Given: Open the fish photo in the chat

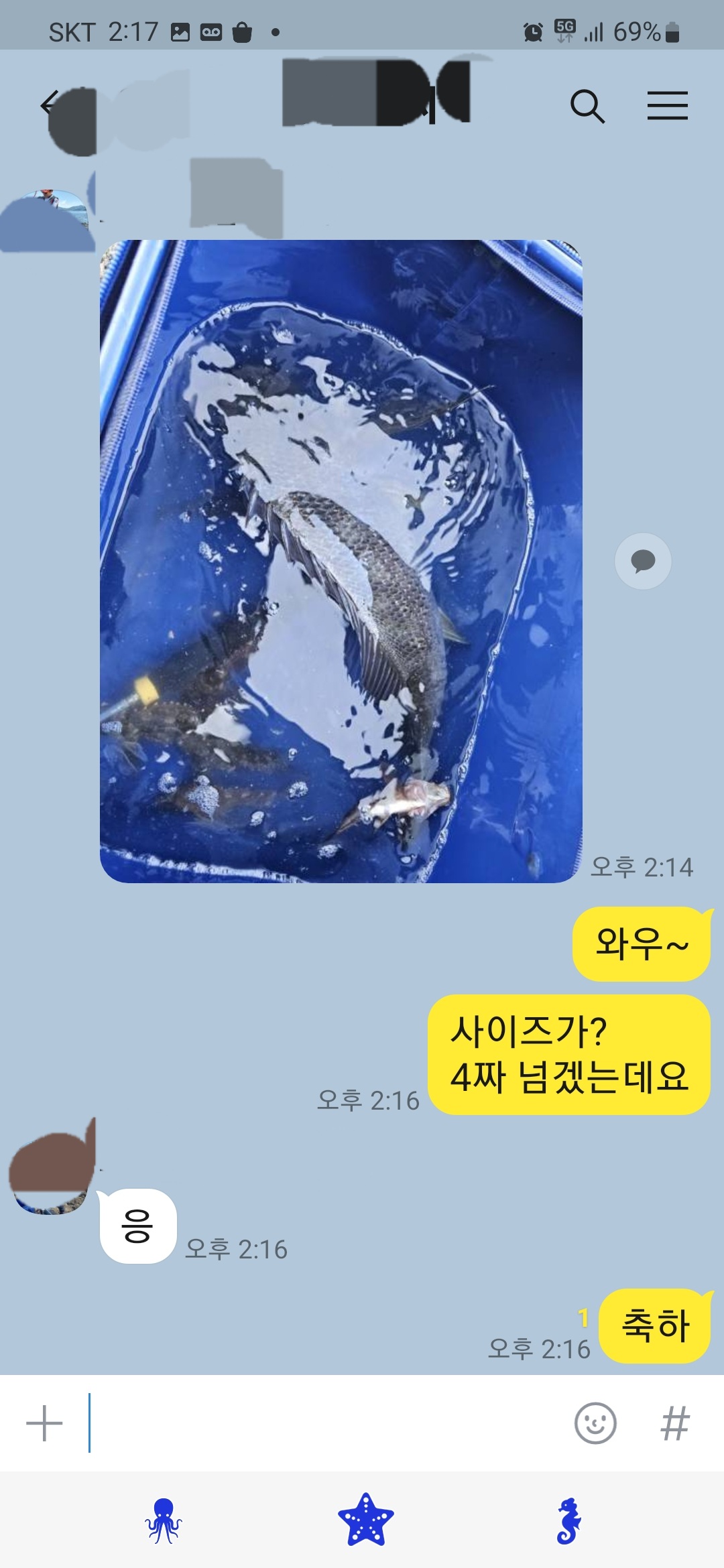Looking at the screenshot, I should 341,561.
